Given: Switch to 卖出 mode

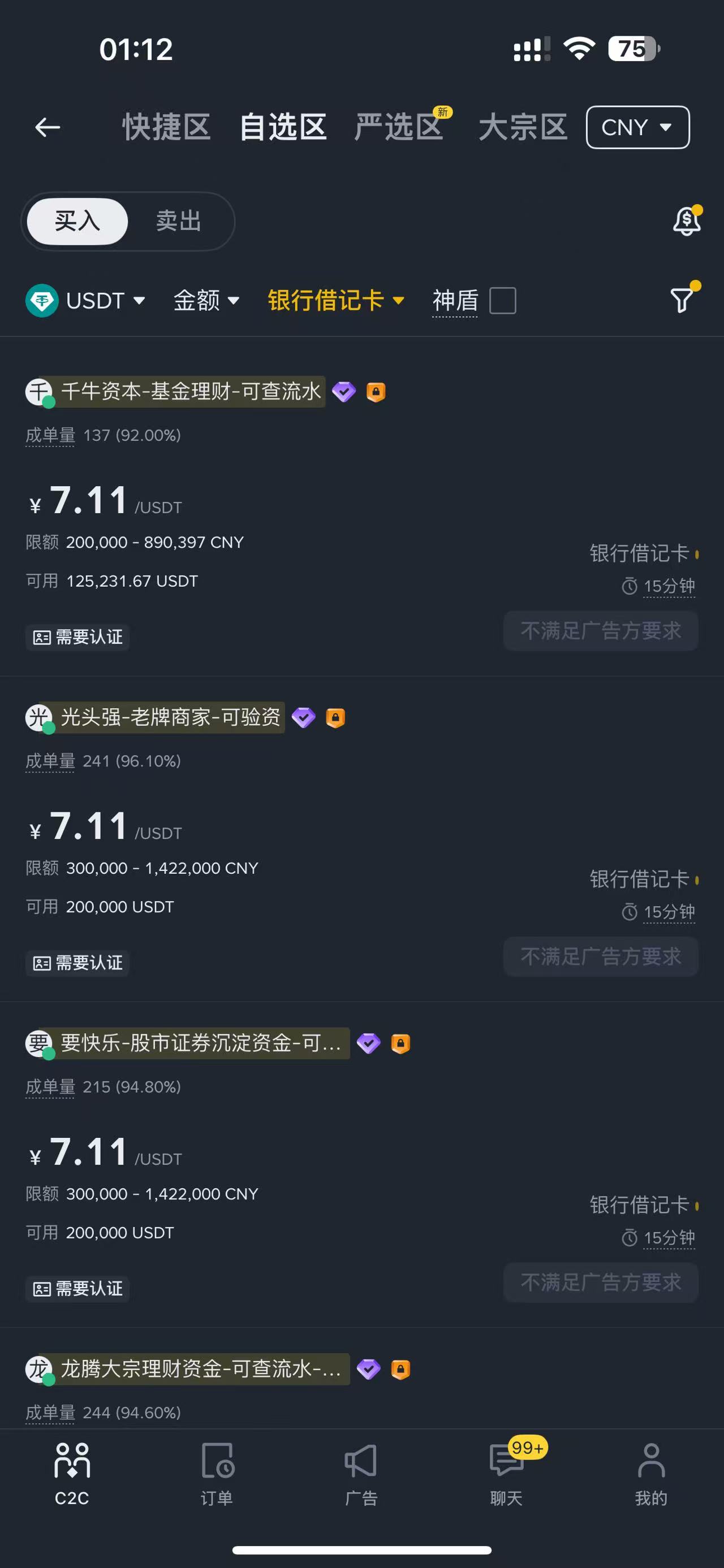Looking at the screenshot, I should tap(177, 222).
